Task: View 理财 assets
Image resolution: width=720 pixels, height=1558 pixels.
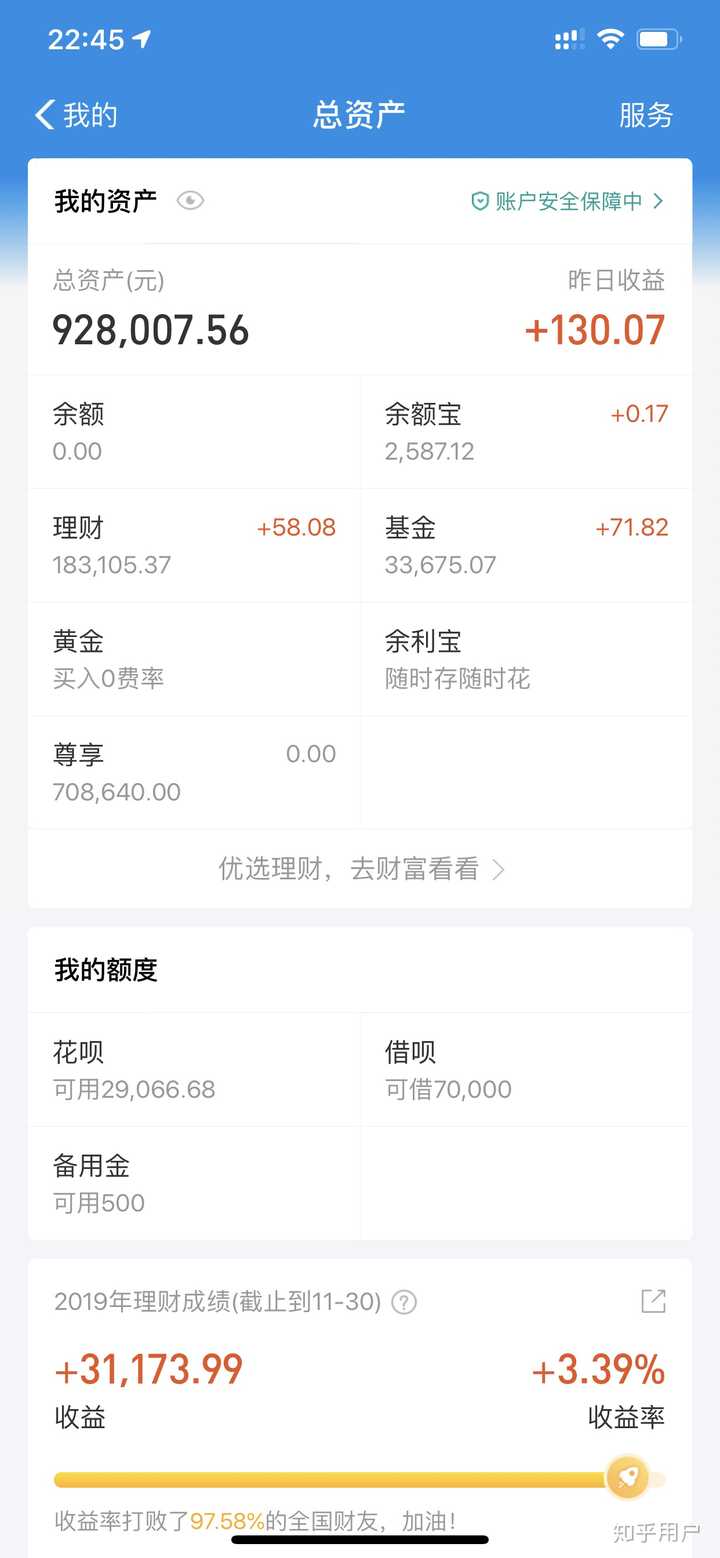Action: (194, 545)
